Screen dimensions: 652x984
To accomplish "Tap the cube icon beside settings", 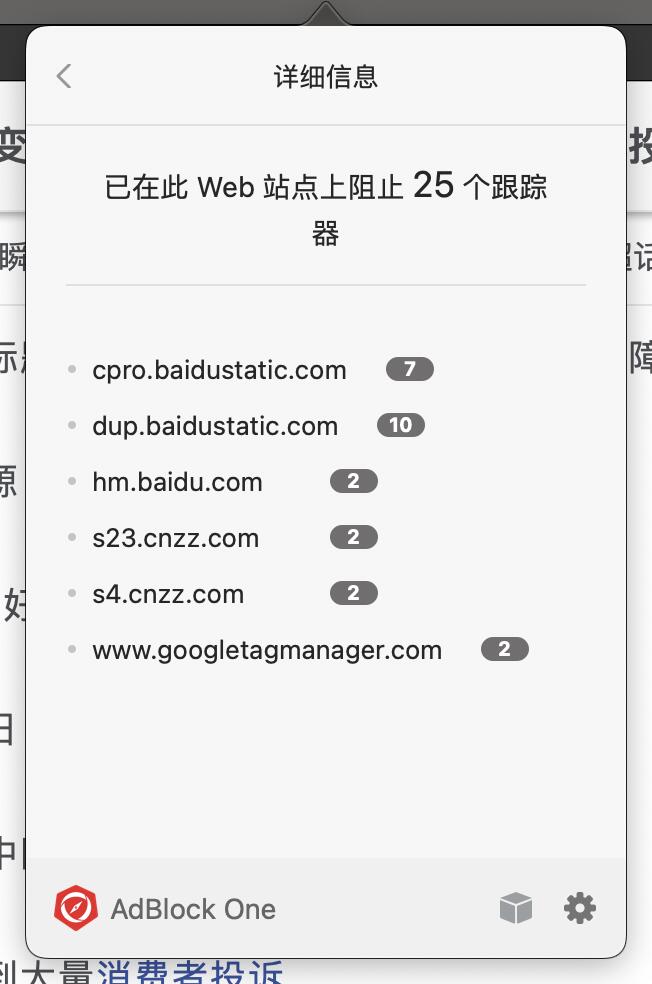I will coord(516,908).
